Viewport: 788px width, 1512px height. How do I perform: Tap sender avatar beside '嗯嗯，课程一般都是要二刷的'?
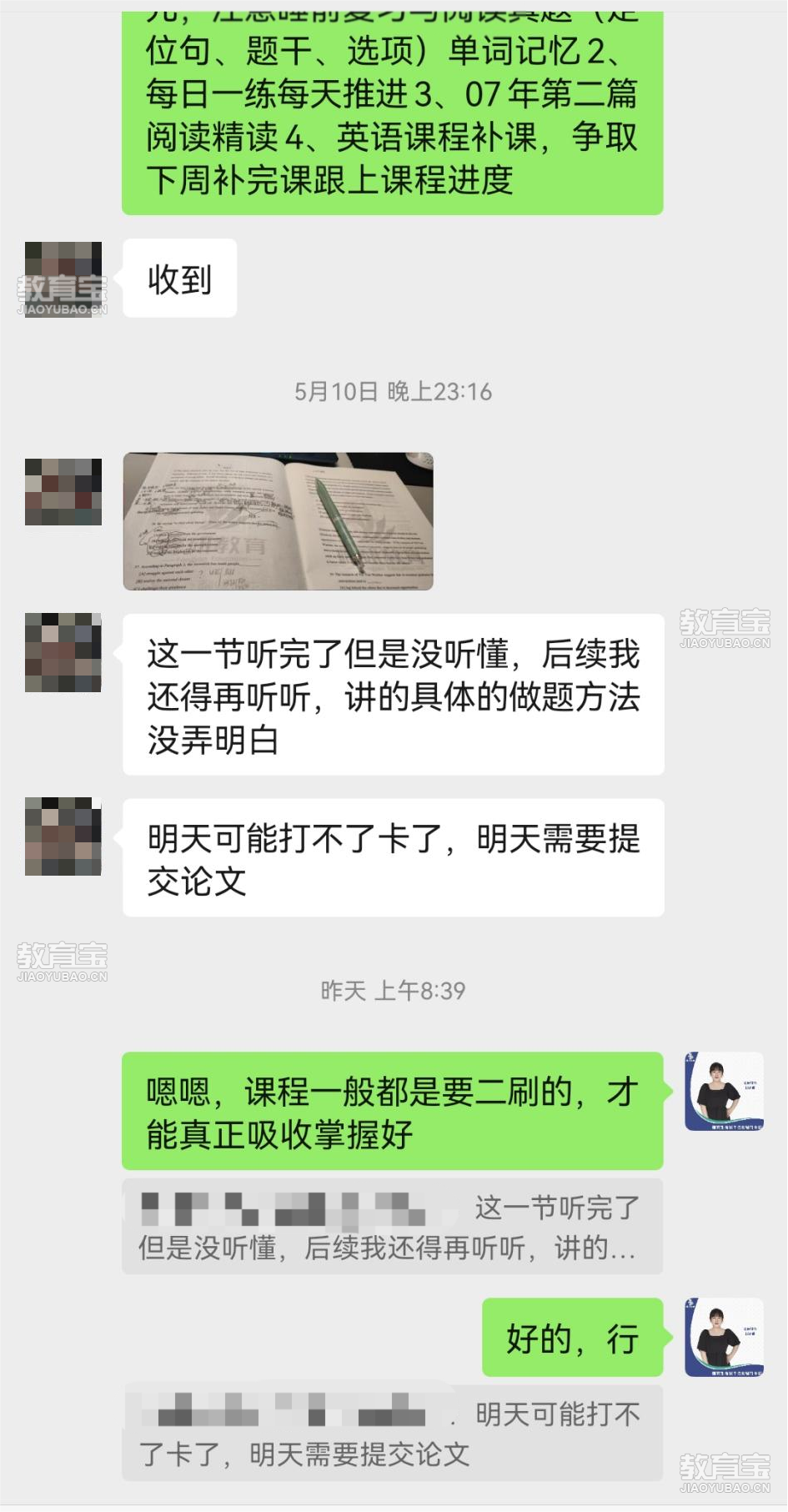(x=724, y=1092)
